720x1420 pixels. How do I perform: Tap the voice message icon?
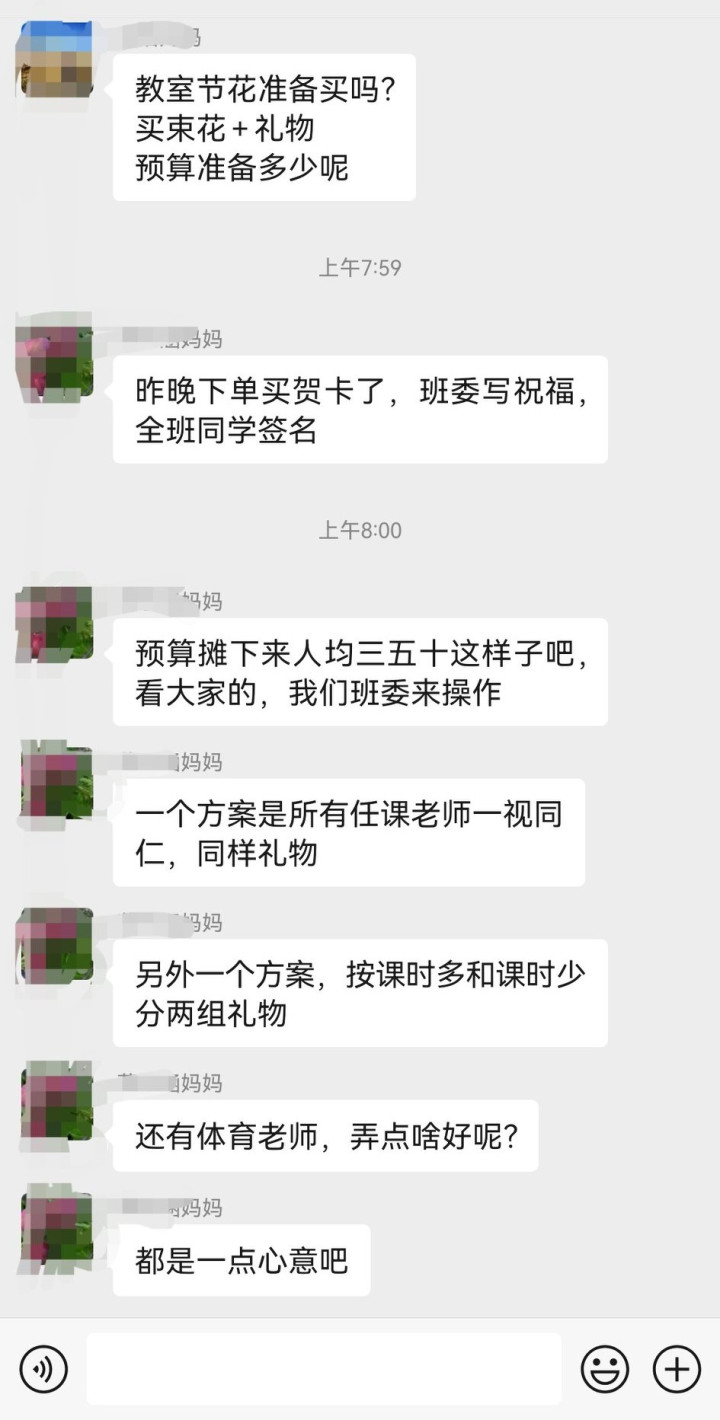[x=43, y=1369]
